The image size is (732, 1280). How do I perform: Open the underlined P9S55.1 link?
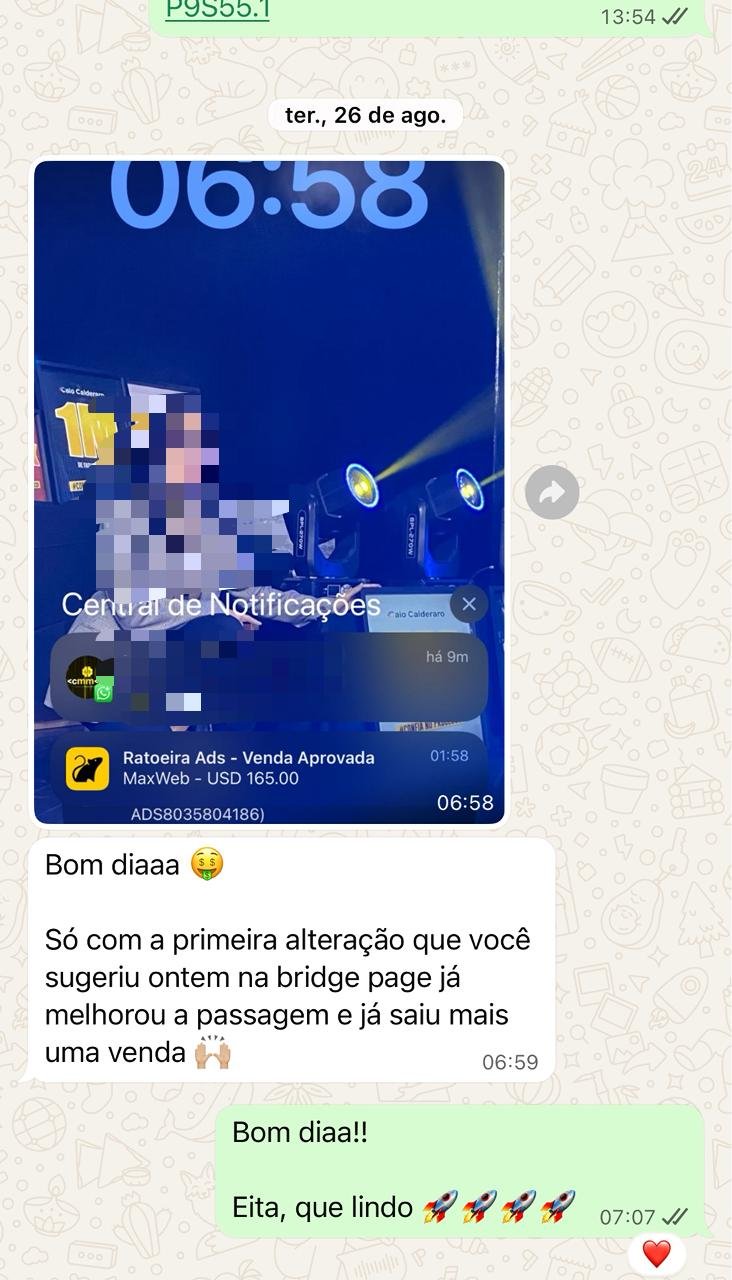pos(217,11)
